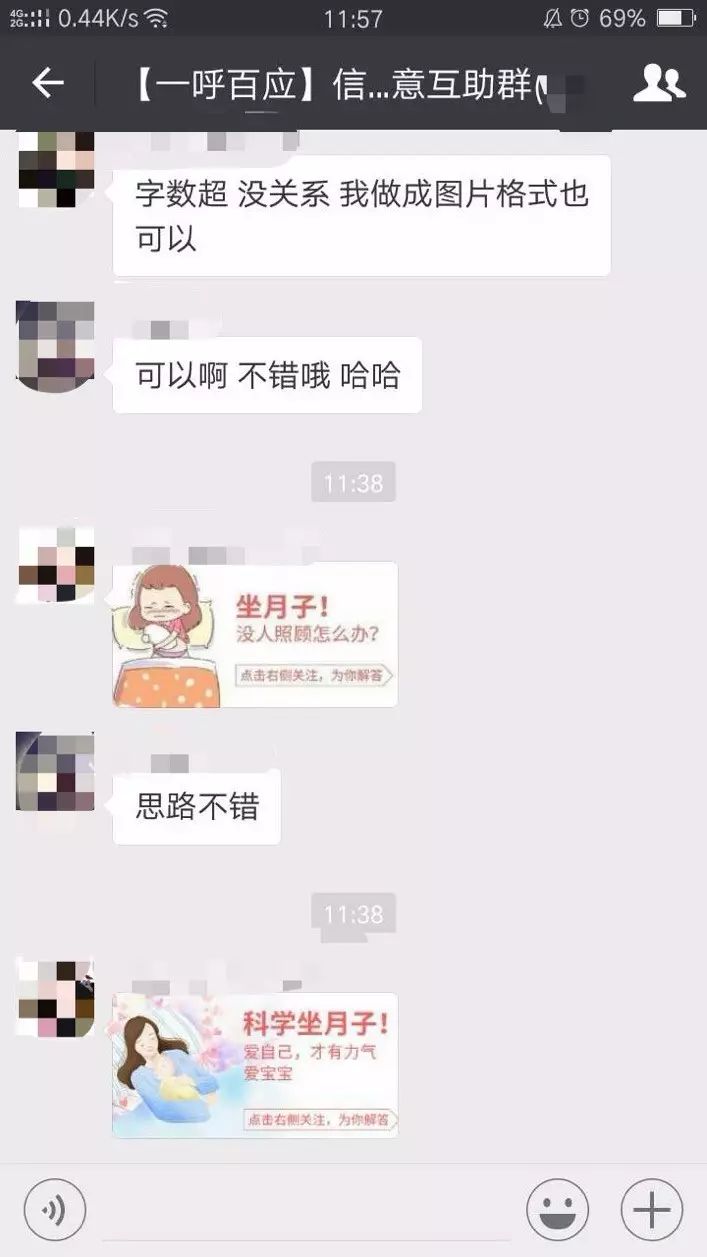Open the emoji picker
Screen dimensions: 707x1257
click(x=557, y=1210)
